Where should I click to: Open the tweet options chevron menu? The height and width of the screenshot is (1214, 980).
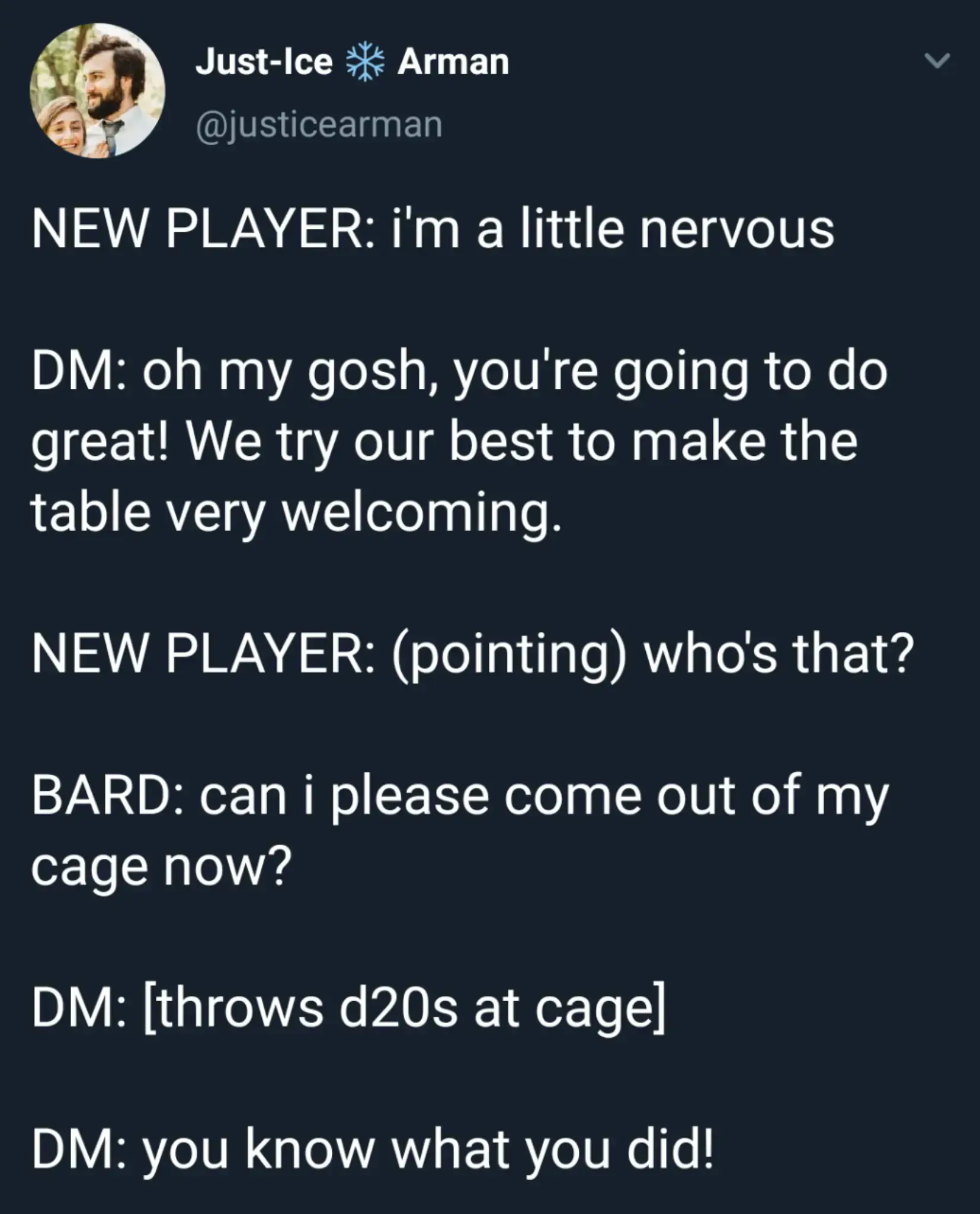(x=937, y=60)
